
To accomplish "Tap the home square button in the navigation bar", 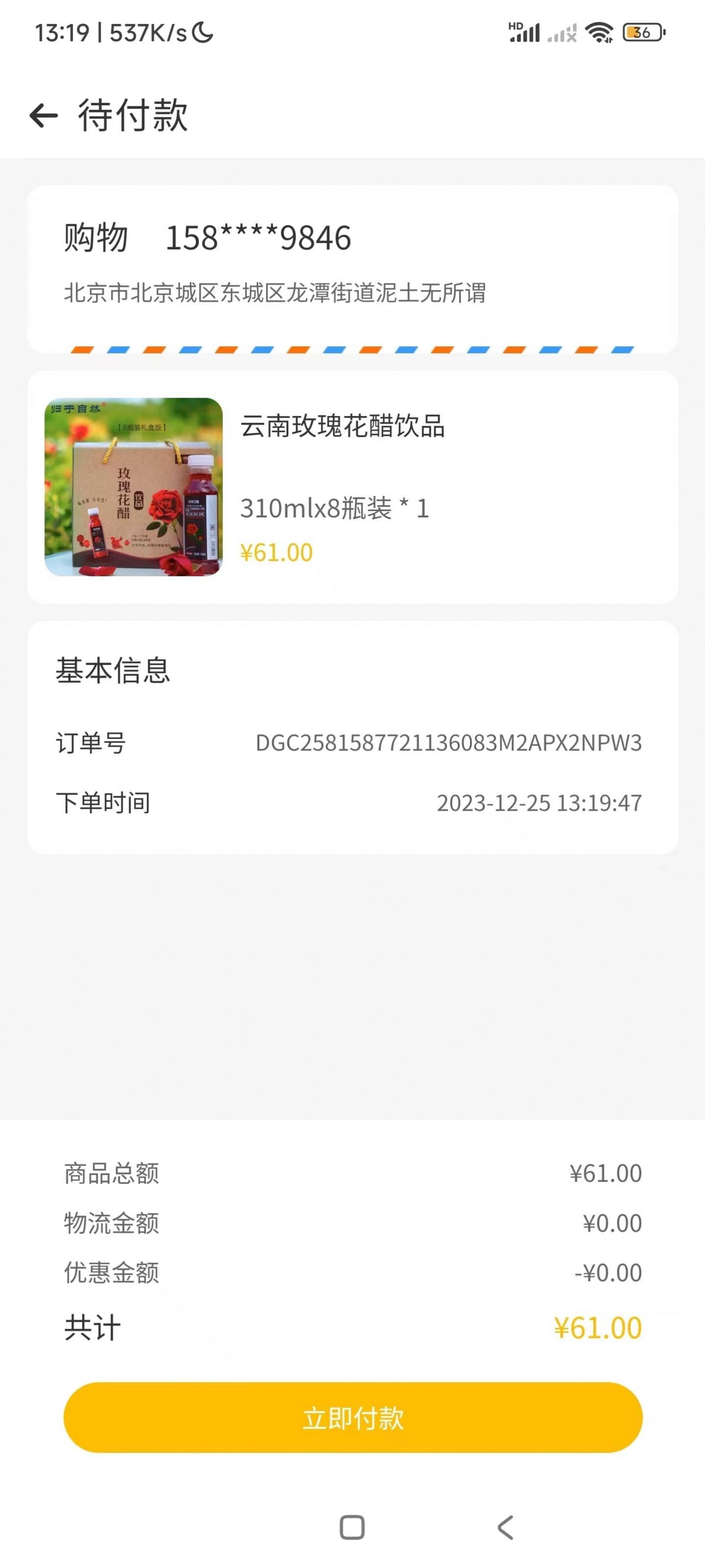I will [352, 1527].
